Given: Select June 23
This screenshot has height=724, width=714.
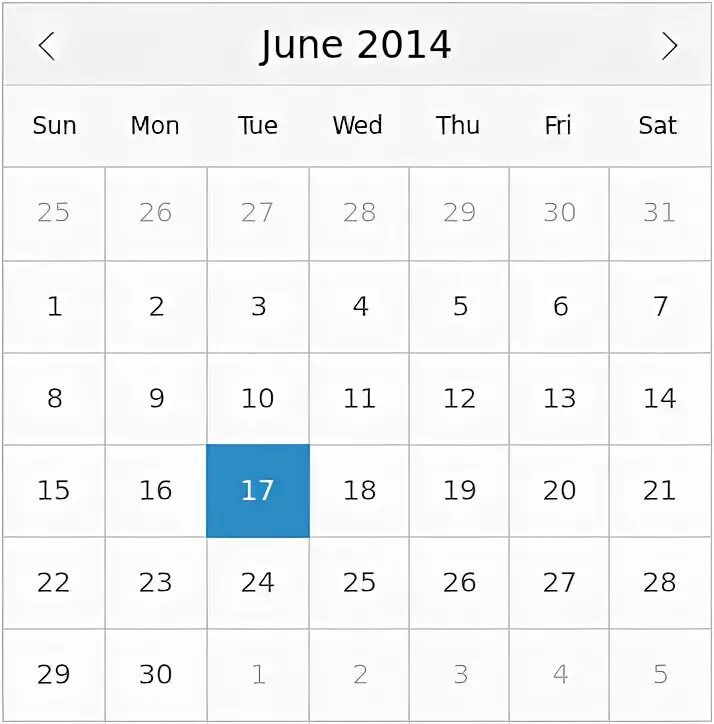Looking at the screenshot, I should coord(156,582).
